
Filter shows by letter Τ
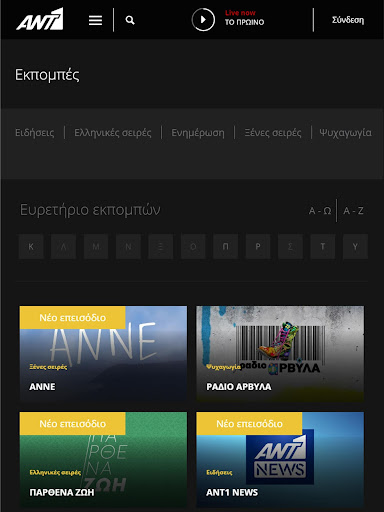click(323, 247)
